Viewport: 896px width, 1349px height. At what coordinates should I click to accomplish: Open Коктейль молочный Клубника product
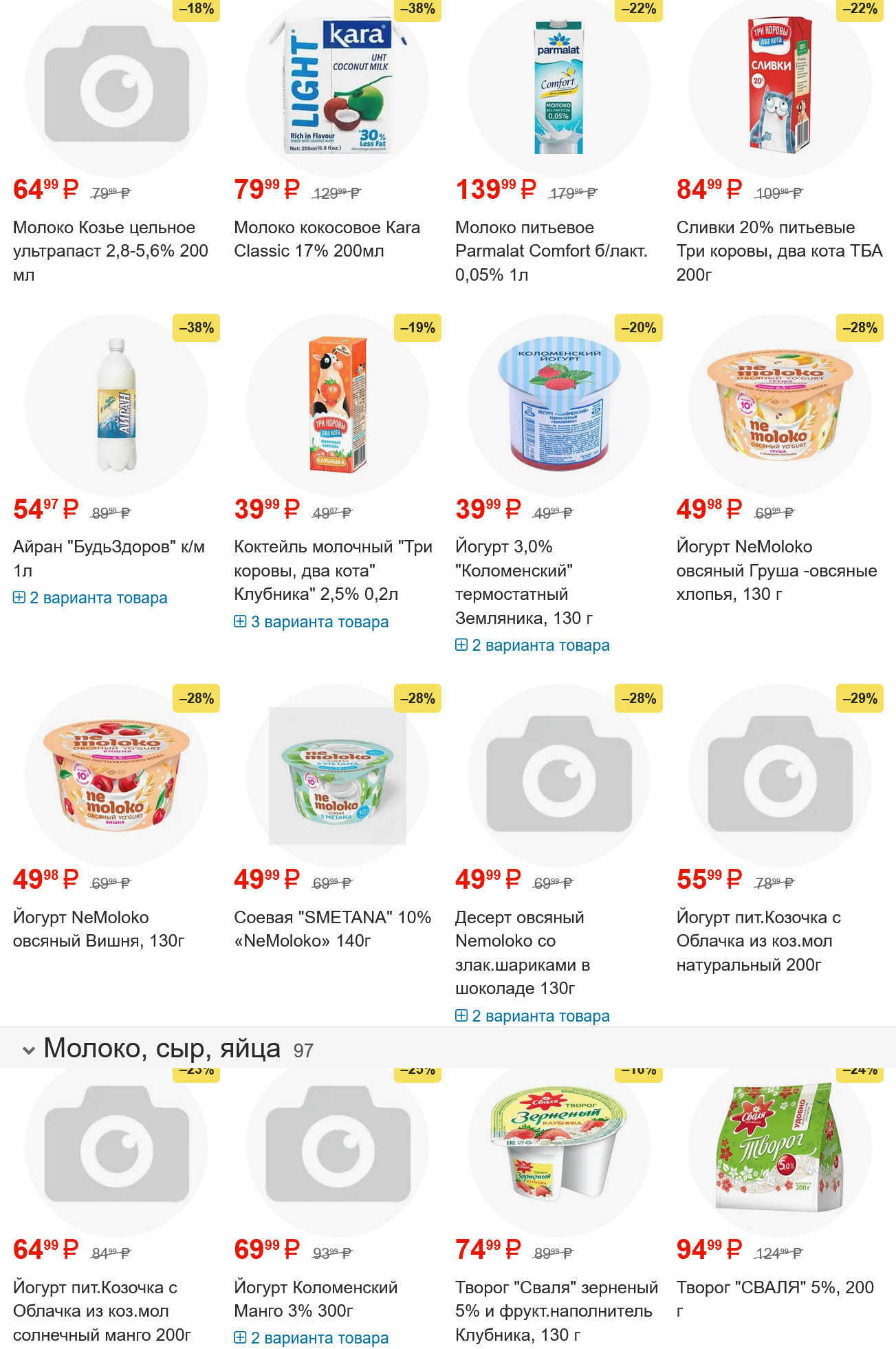coord(333,570)
